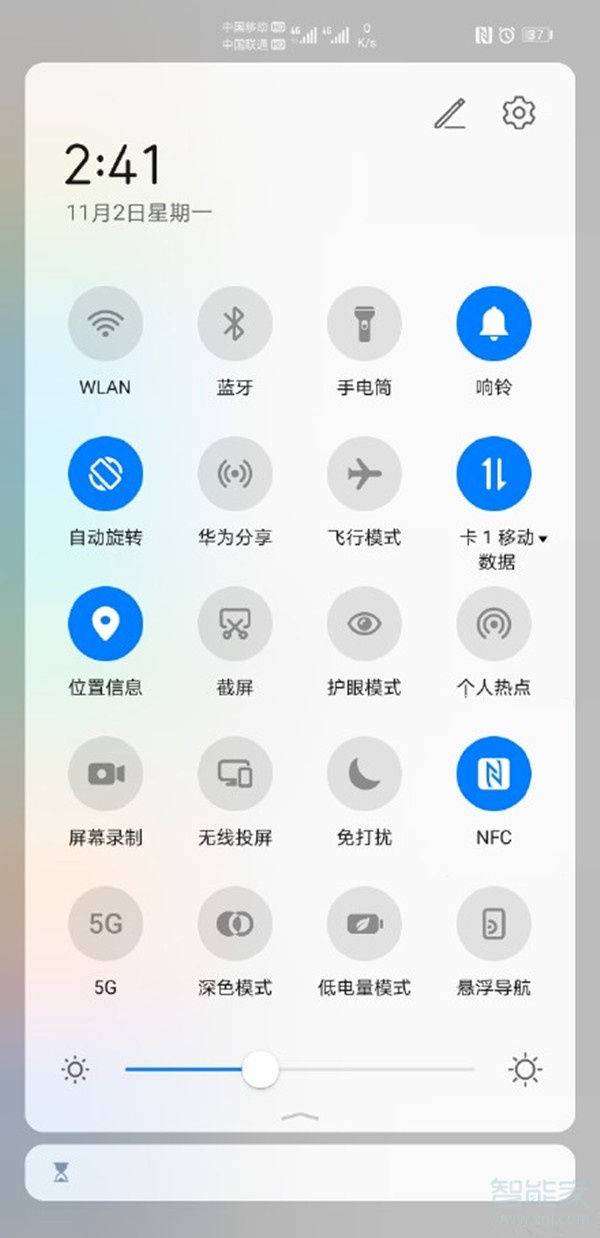Open settings via the gear icon
The width and height of the screenshot is (600, 1238).
pos(518,113)
